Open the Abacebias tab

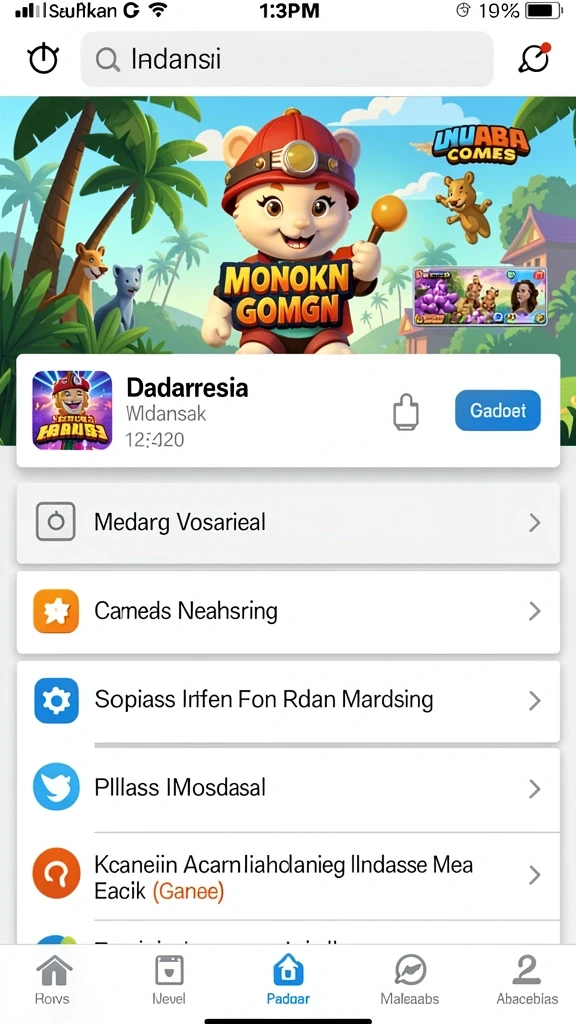click(x=526, y=979)
